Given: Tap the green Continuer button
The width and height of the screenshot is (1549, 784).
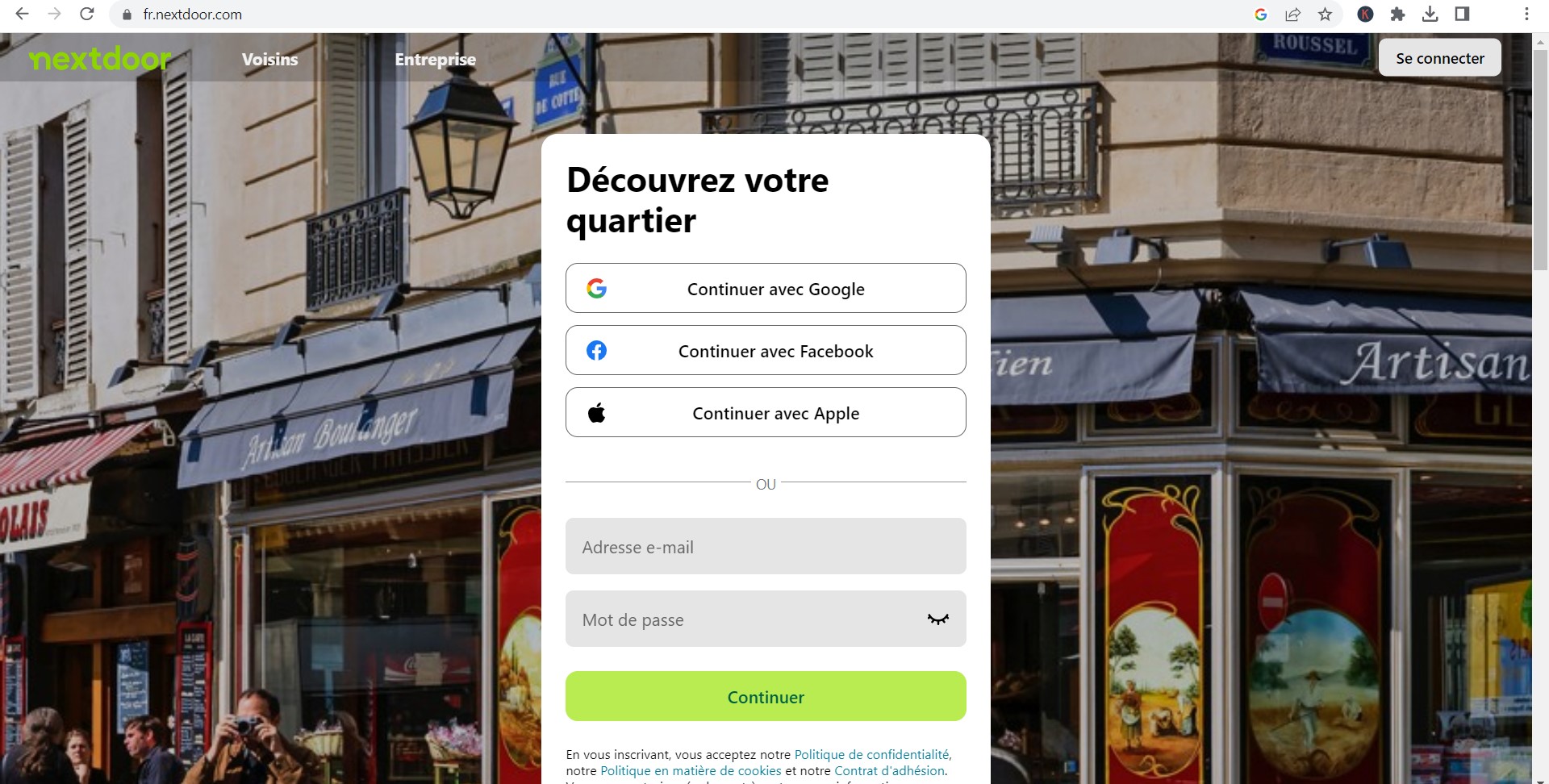Looking at the screenshot, I should coord(766,697).
